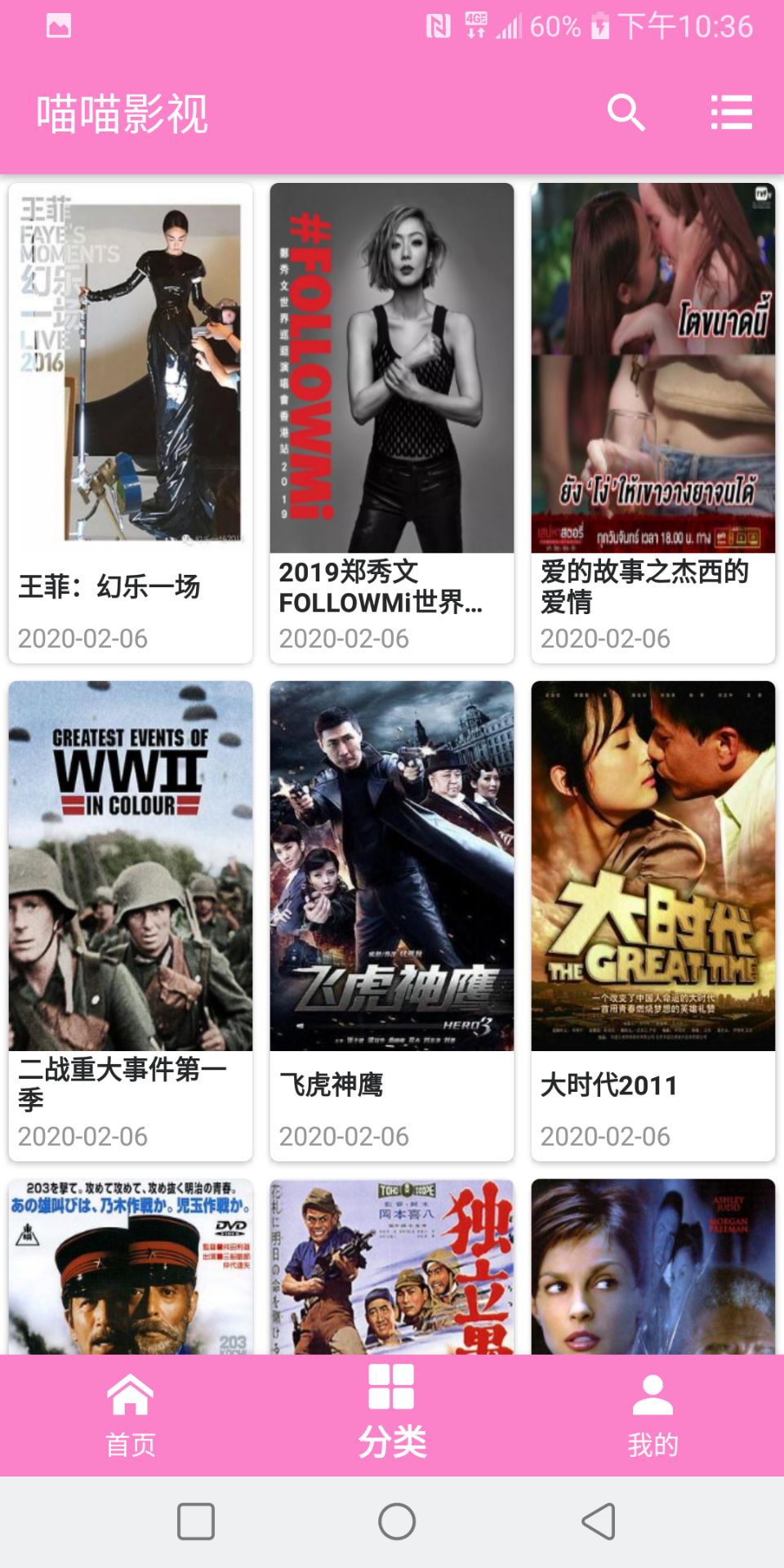784x1568 pixels.
Task: Tap the system home button
Action: coord(397,1521)
